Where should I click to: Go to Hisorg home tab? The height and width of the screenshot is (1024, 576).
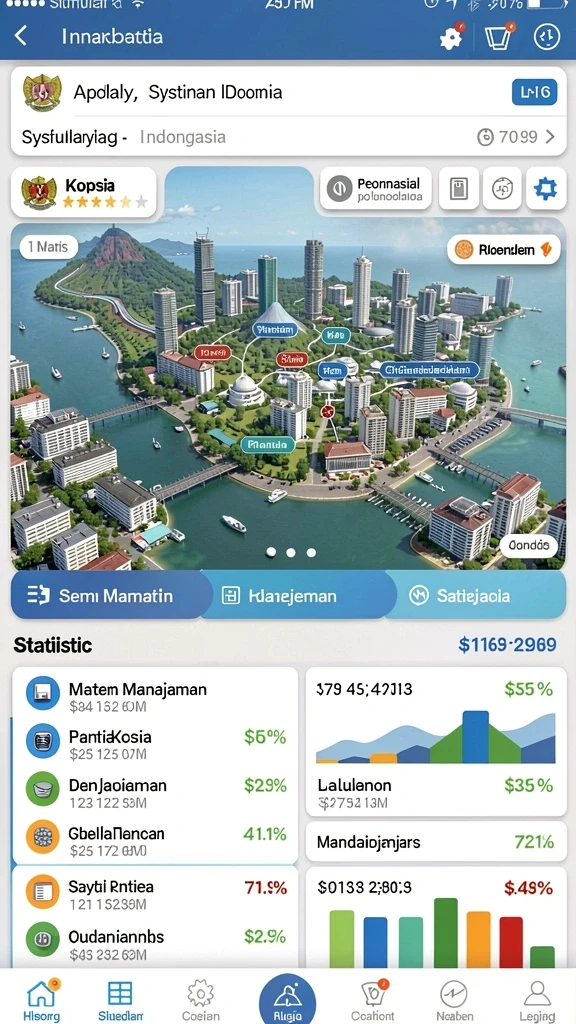click(x=41, y=999)
